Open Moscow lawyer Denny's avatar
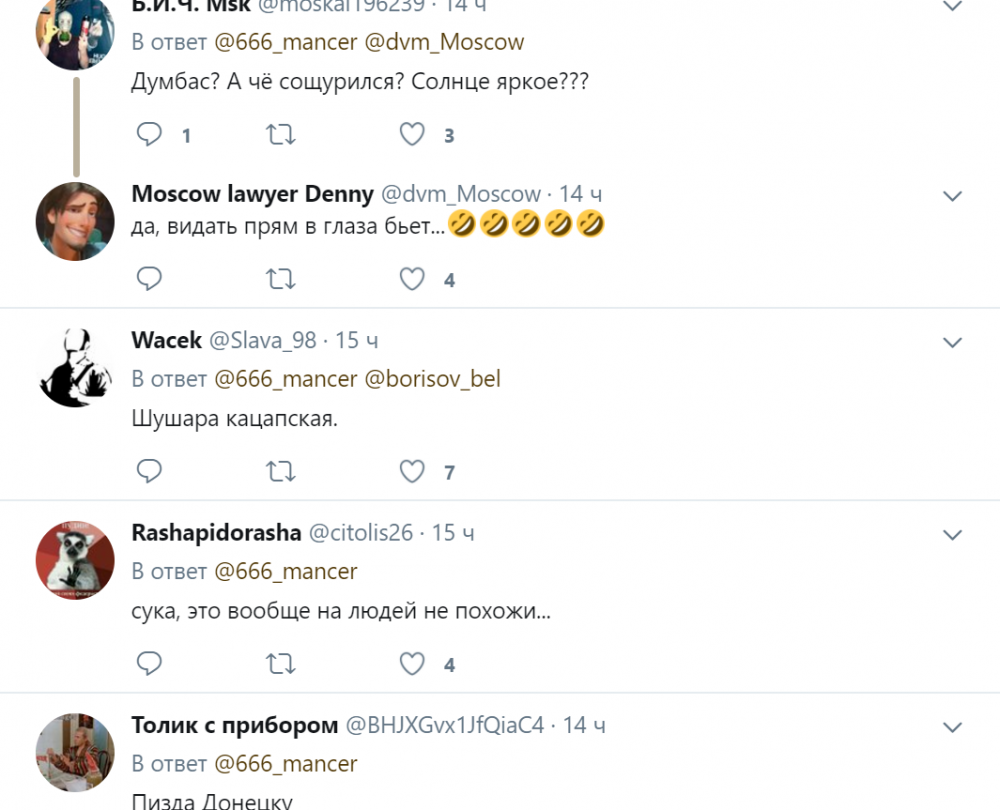This screenshot has height=810, width=1000. pos(75,221)
